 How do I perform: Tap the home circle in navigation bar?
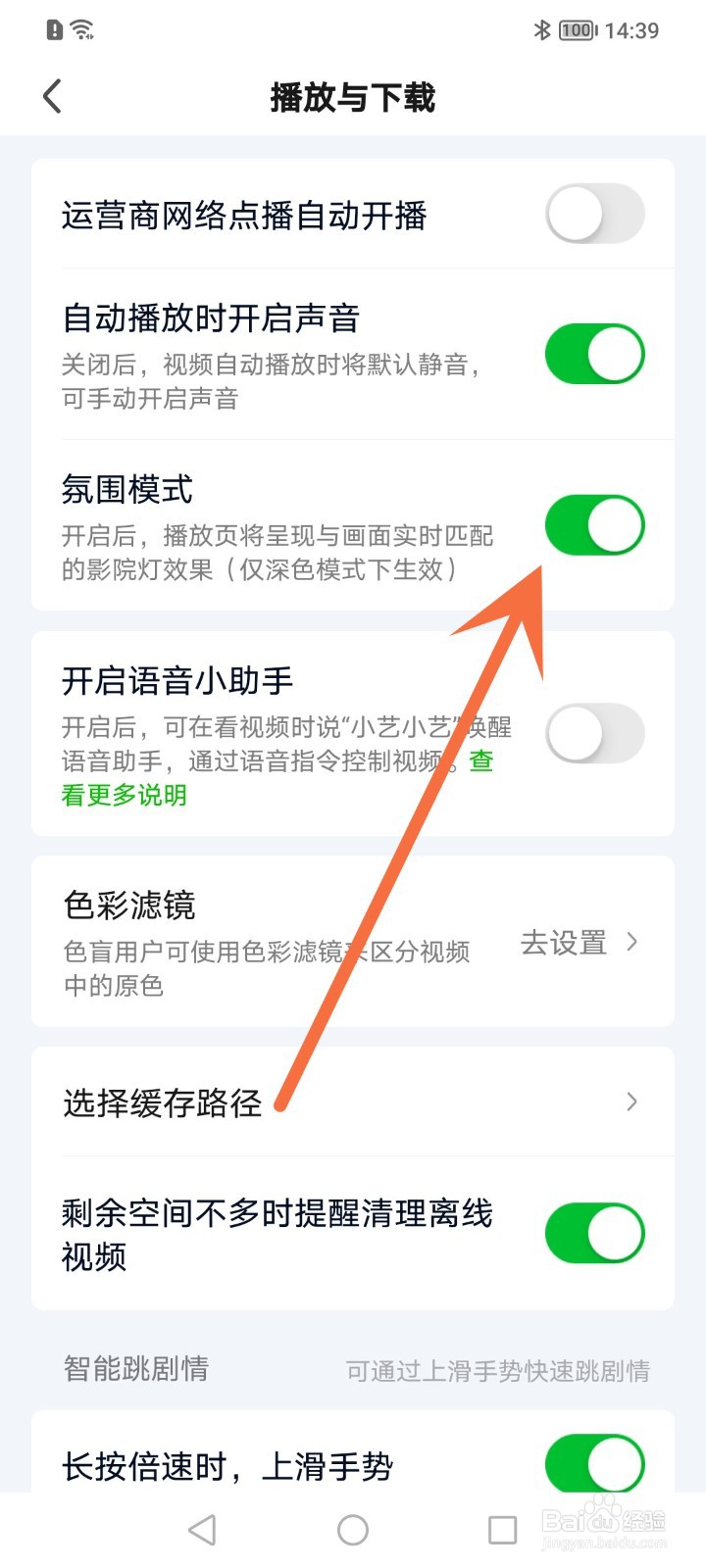(x=353, y=1528)
